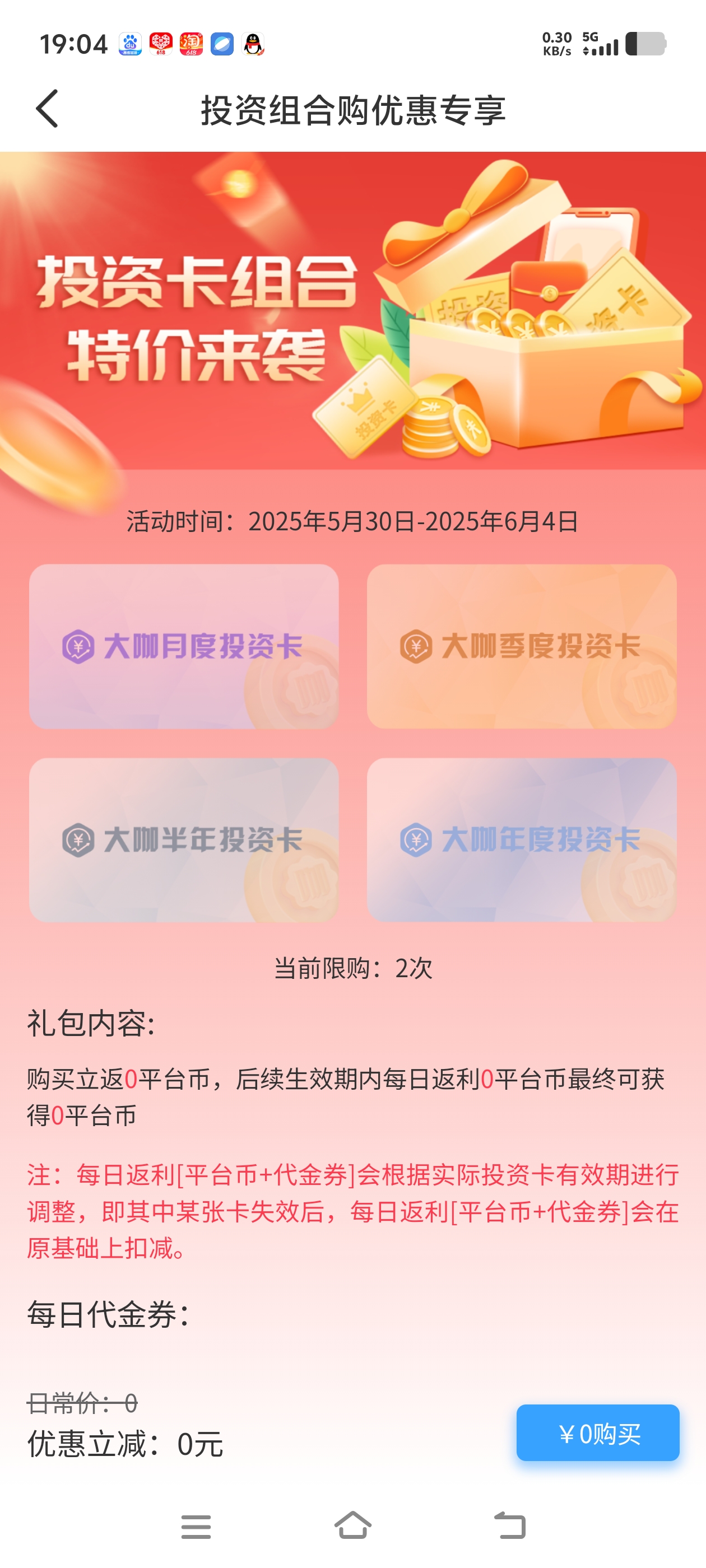This screenshot has height=1568, width=706.
Task: Open the system recent apps menu
Action: 196,1526
